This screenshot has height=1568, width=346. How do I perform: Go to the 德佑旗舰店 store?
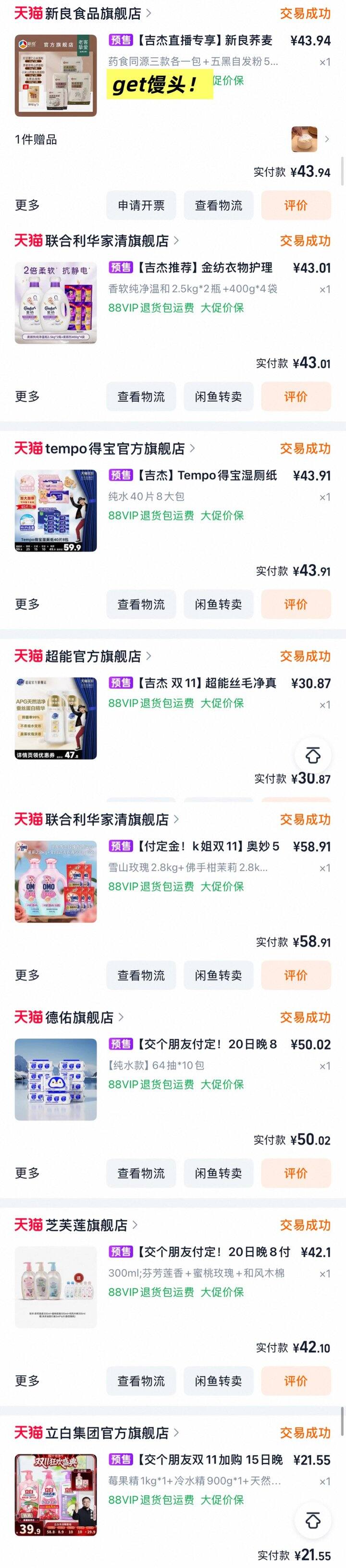[x=79, y=1017]
